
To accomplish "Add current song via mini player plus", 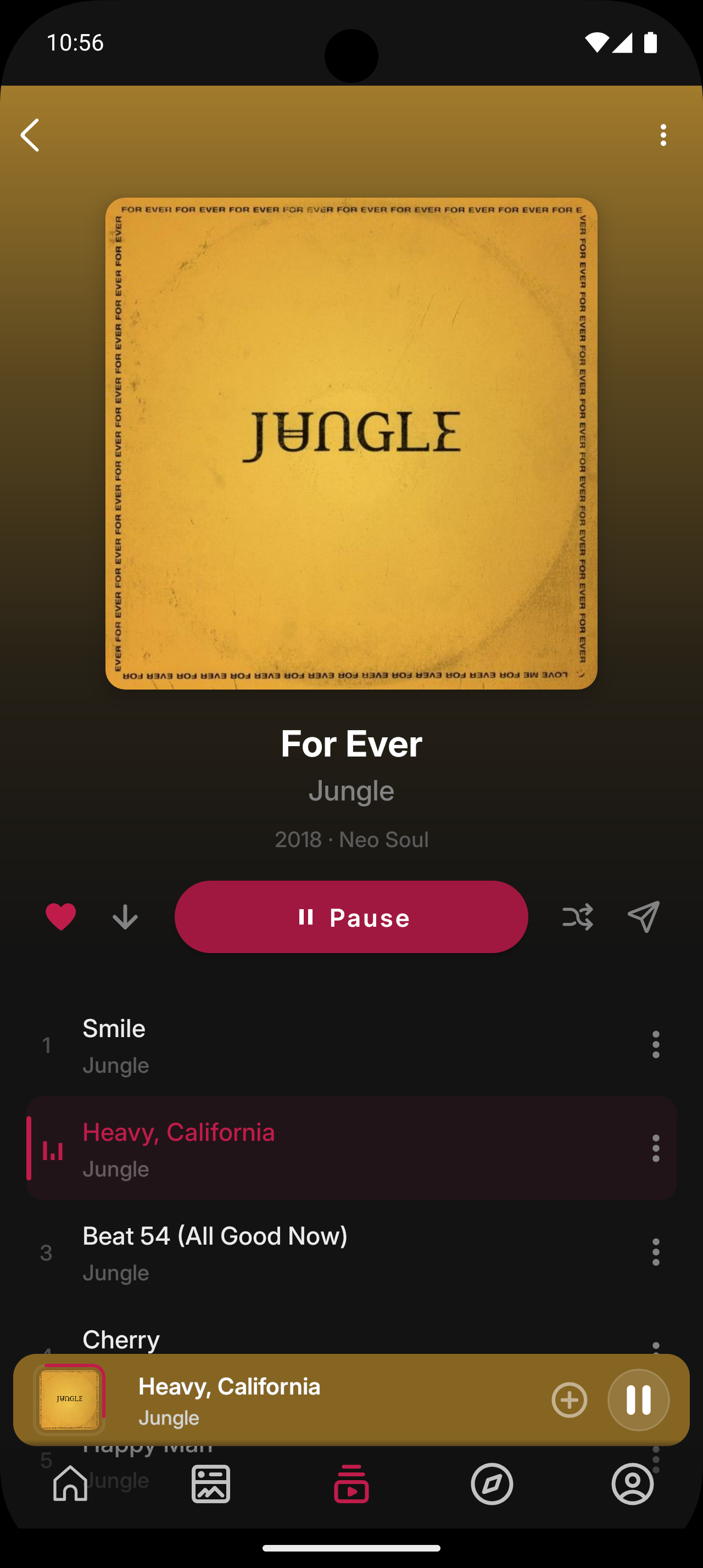I will click(x=569, y=1400).
